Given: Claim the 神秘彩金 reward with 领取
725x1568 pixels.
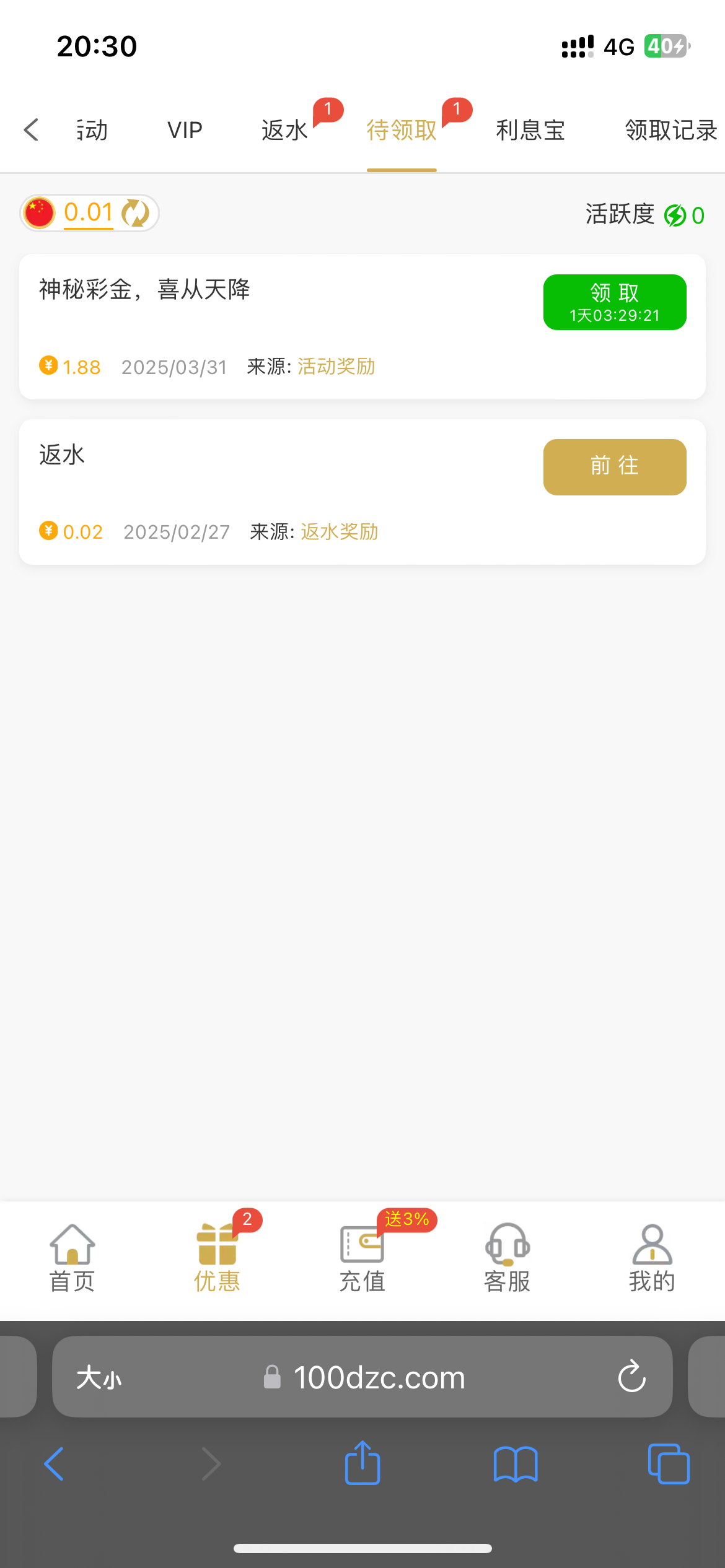Looking at the screenshot, I should tap(614, 302).
